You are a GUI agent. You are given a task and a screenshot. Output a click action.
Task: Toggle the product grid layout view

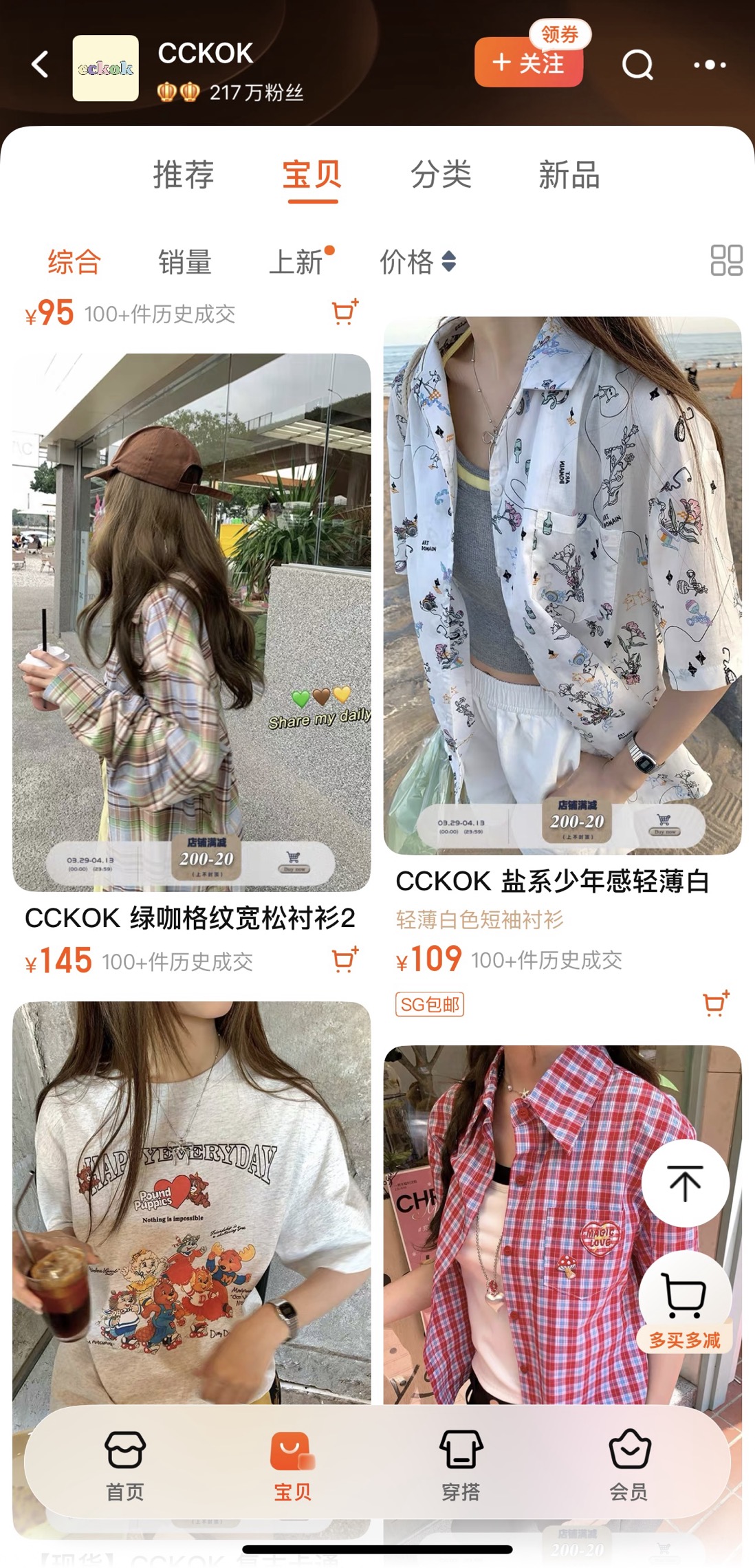pos(726,261)
